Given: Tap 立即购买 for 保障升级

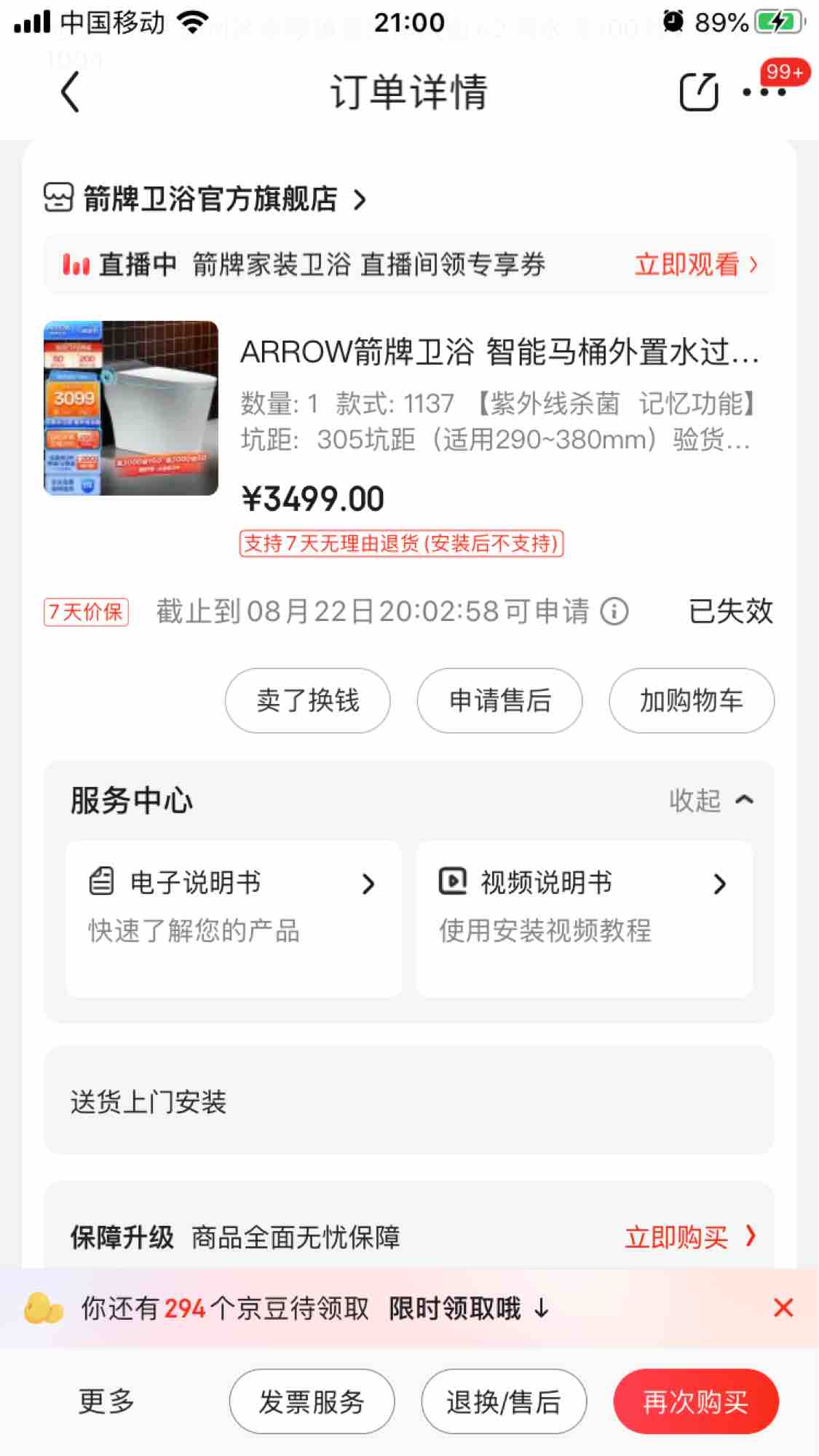Looking at the screenshot, I should point(689,1236).
